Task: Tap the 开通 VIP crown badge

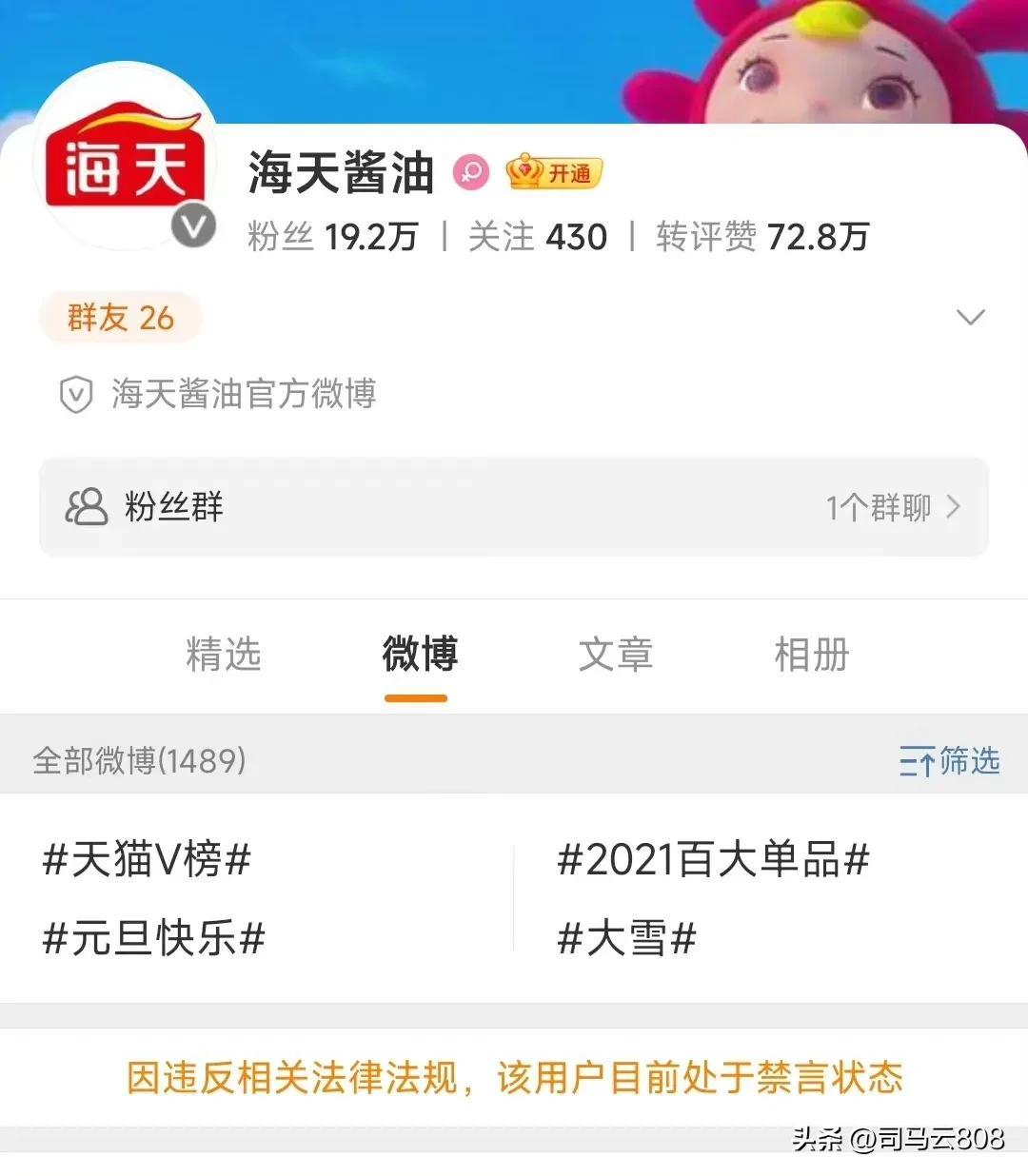Action: (554, 172)
